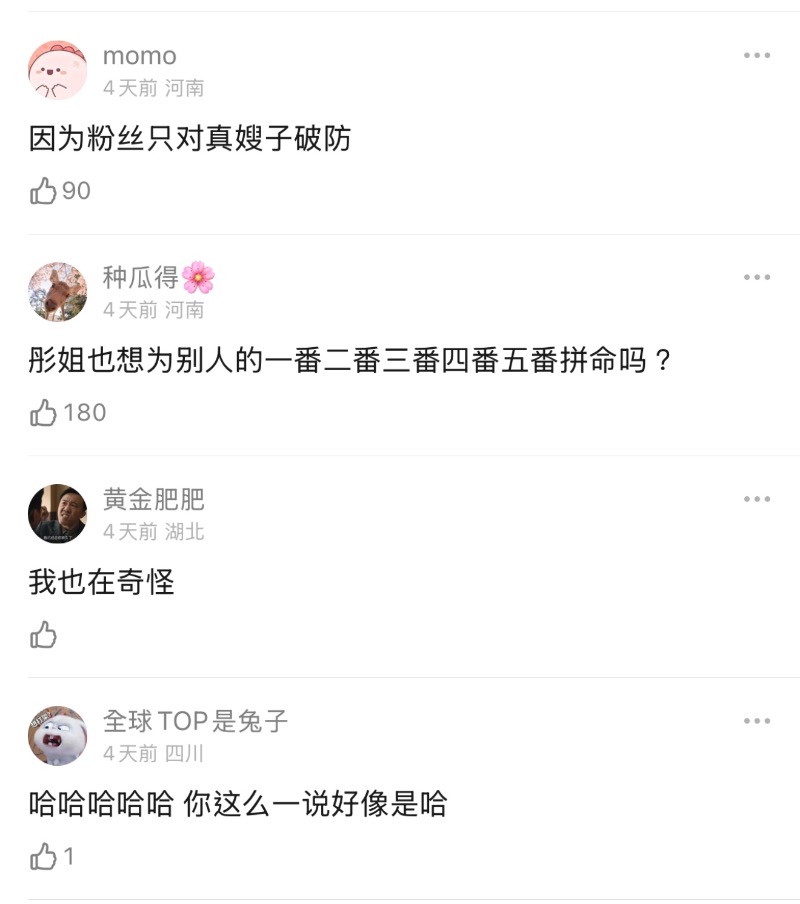The height and width of the screenshot is (904, 800).
Task: Open more options on 种瓜得's comment
Action: (x=757, y=278)
